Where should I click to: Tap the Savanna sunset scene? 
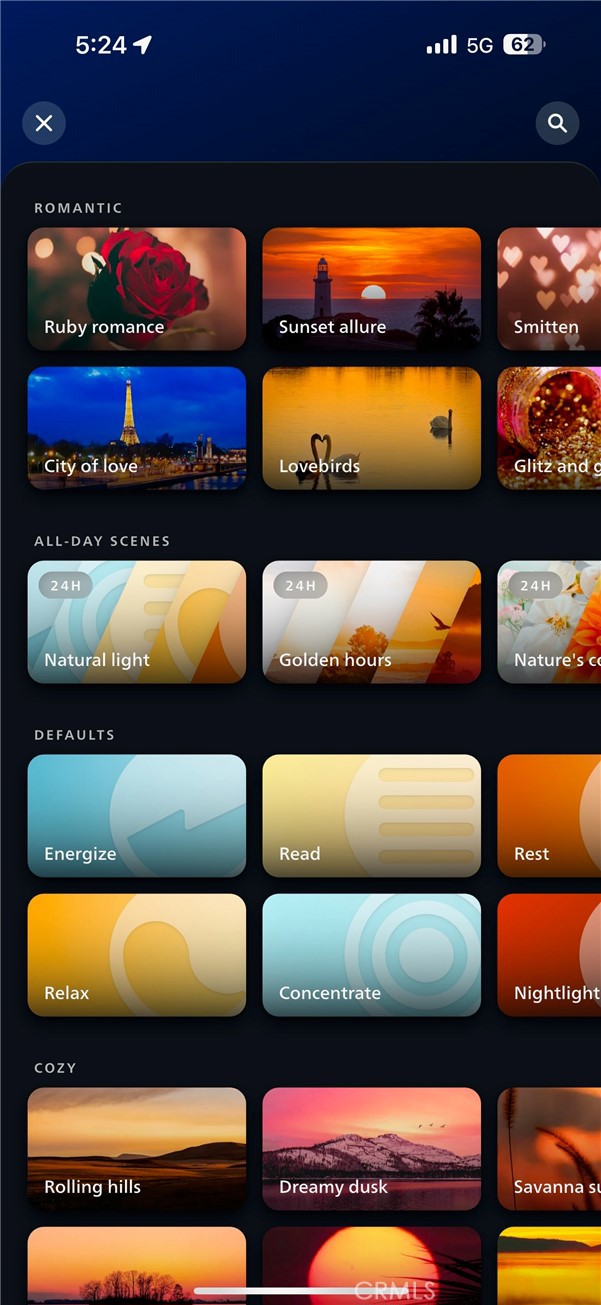coord(549,1149)
